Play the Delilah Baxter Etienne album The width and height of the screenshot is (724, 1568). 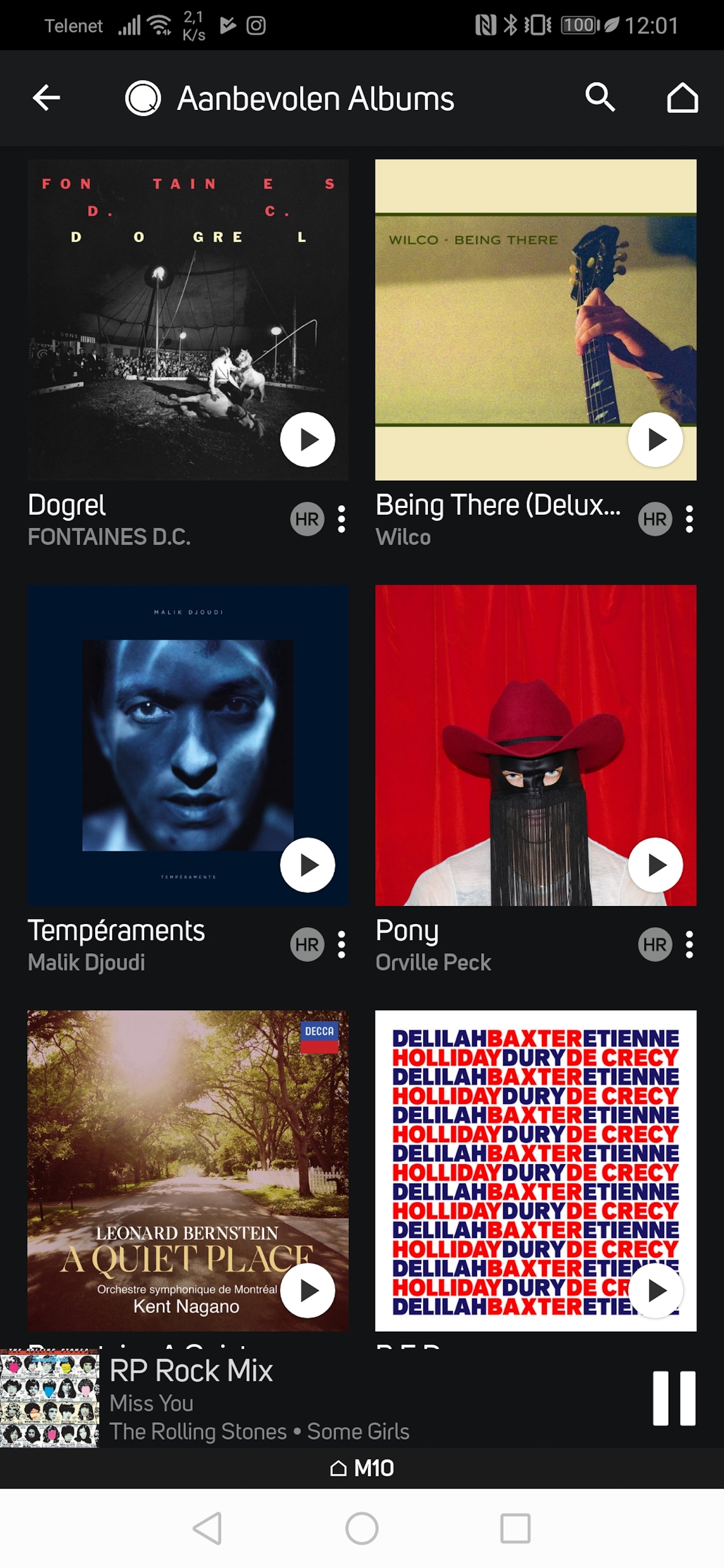655,1291
